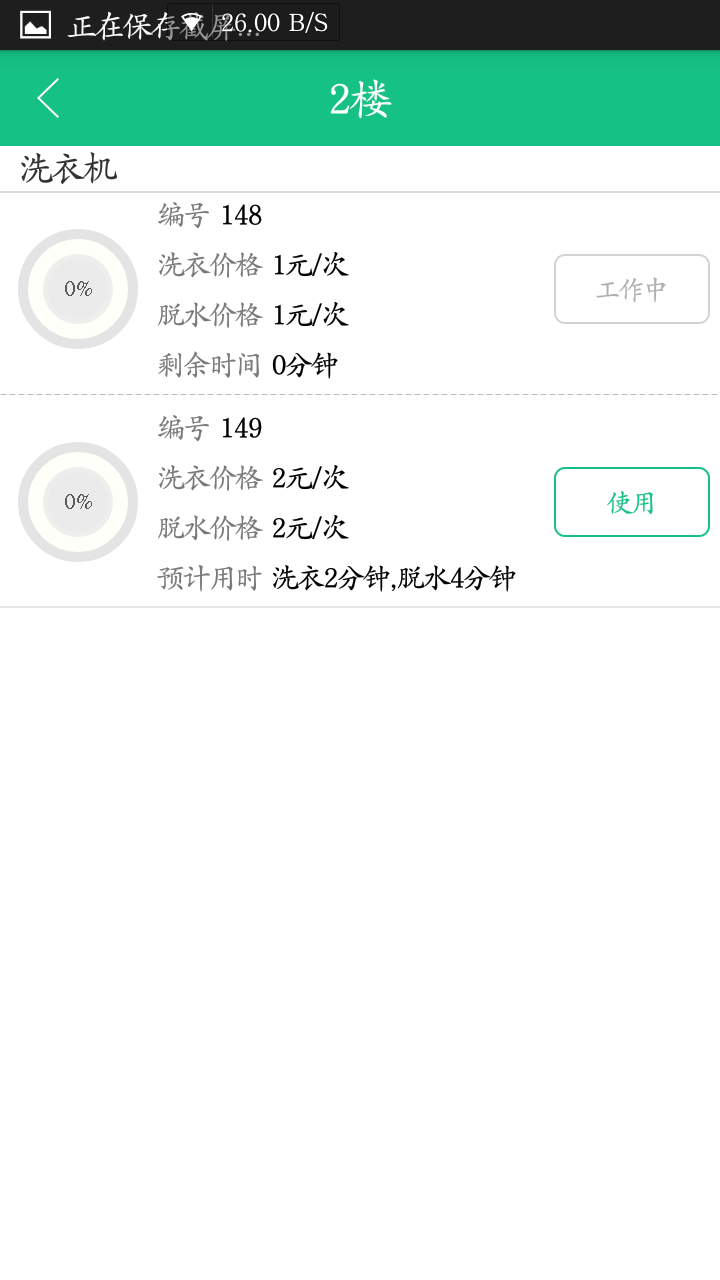Click washer 149's circular progress indicator
The image size is (720, 1280).
[77, 501]
